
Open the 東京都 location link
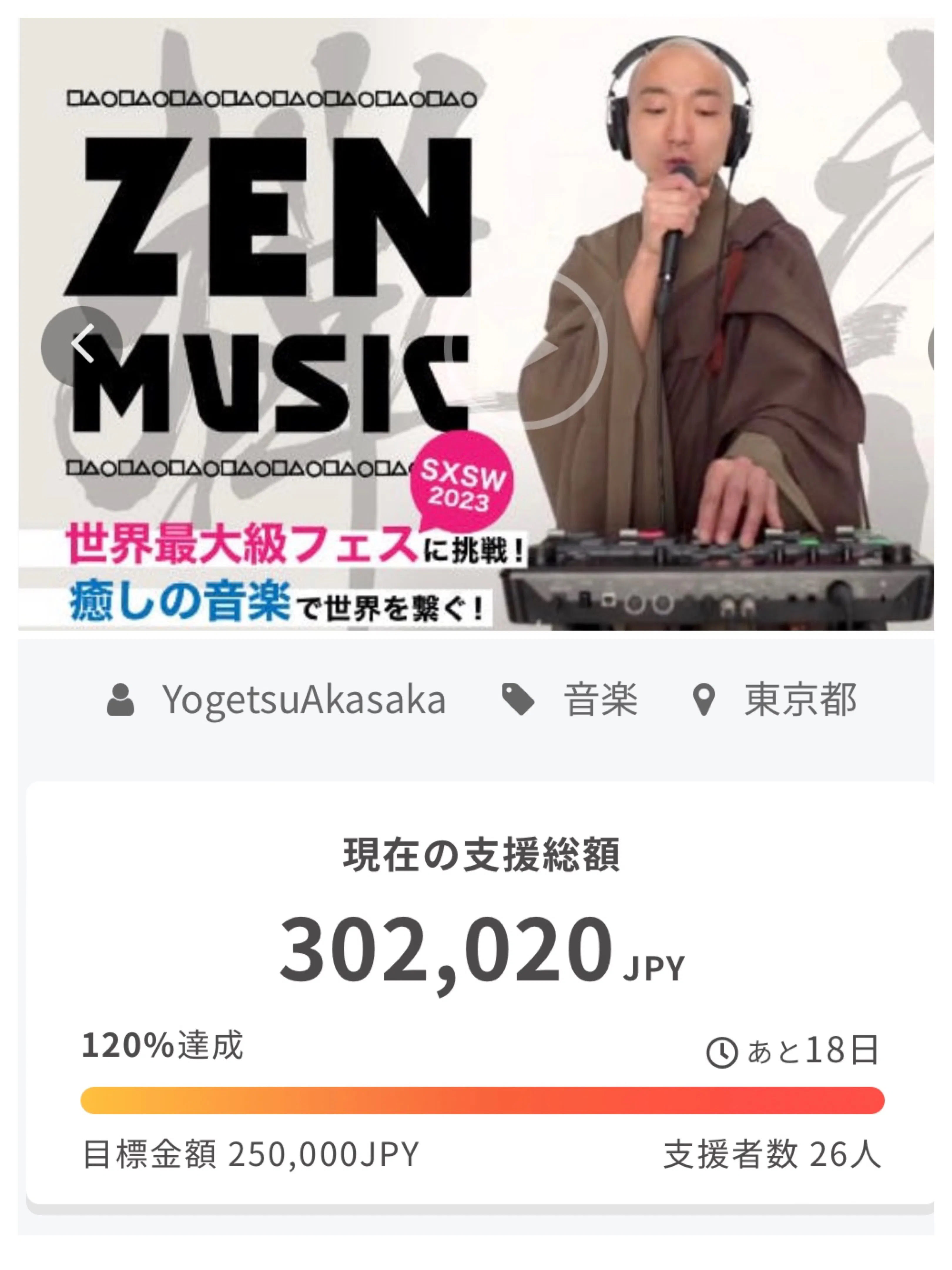pos(800,700)
